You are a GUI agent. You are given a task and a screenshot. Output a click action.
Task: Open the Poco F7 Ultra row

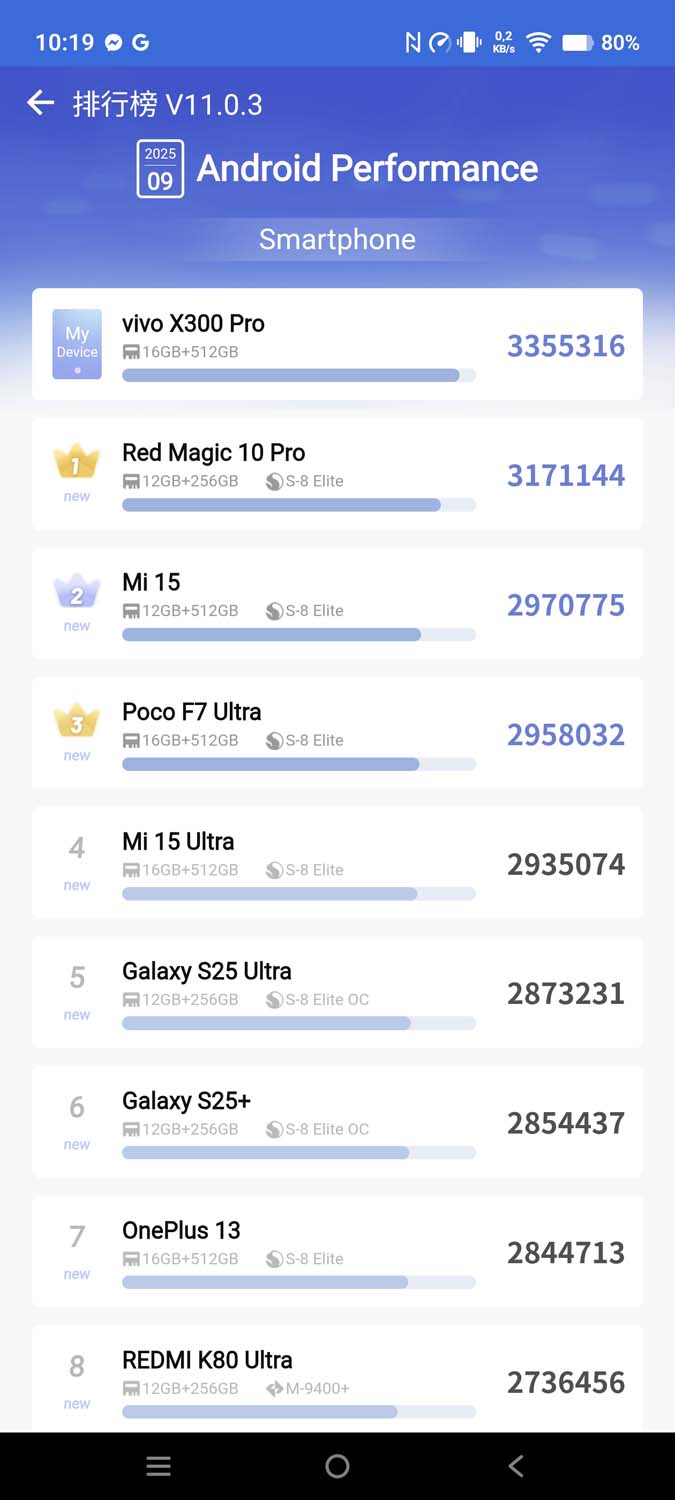coord(337,733)
